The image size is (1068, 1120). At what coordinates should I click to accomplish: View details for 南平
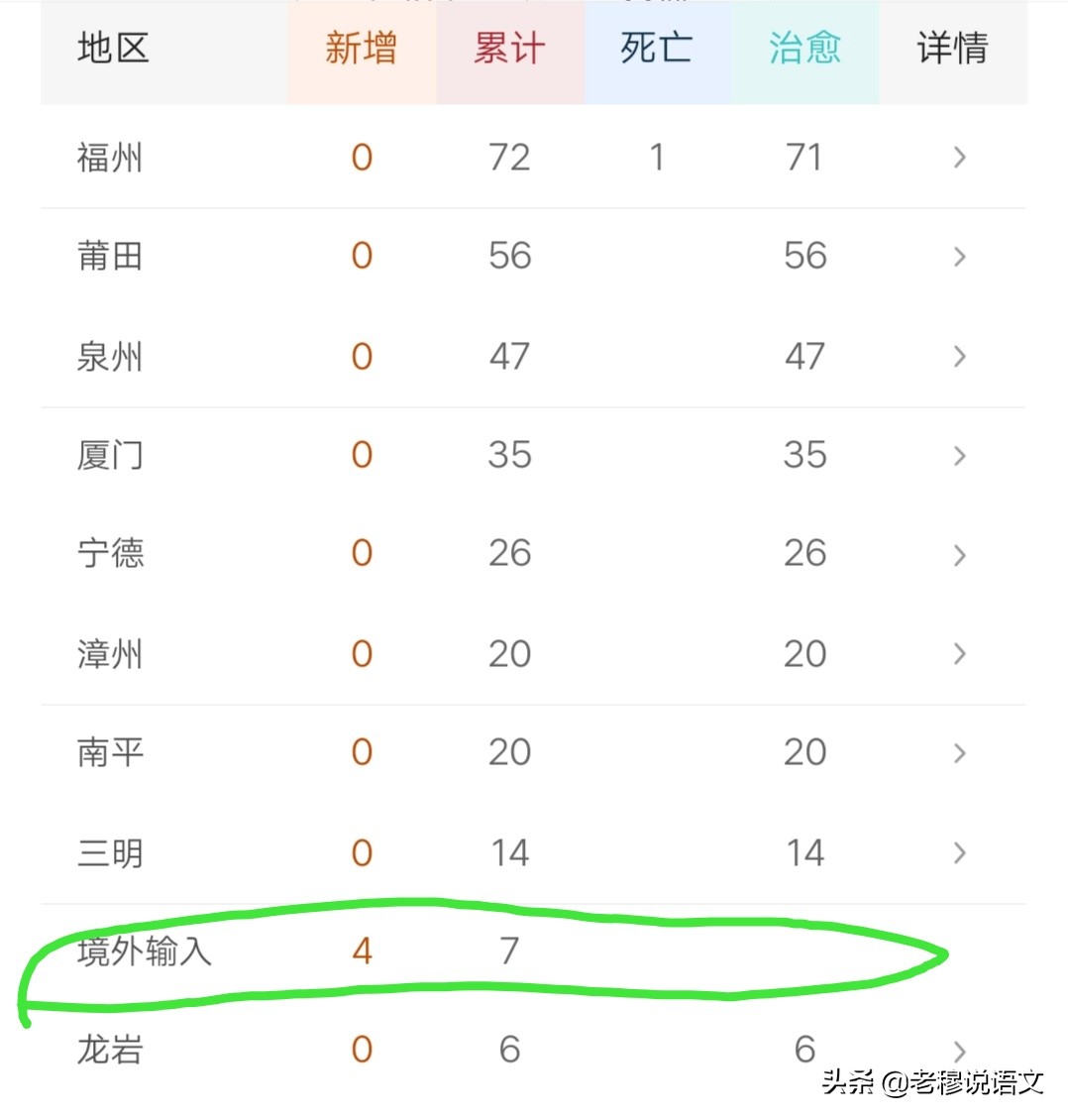coord(958,753)
